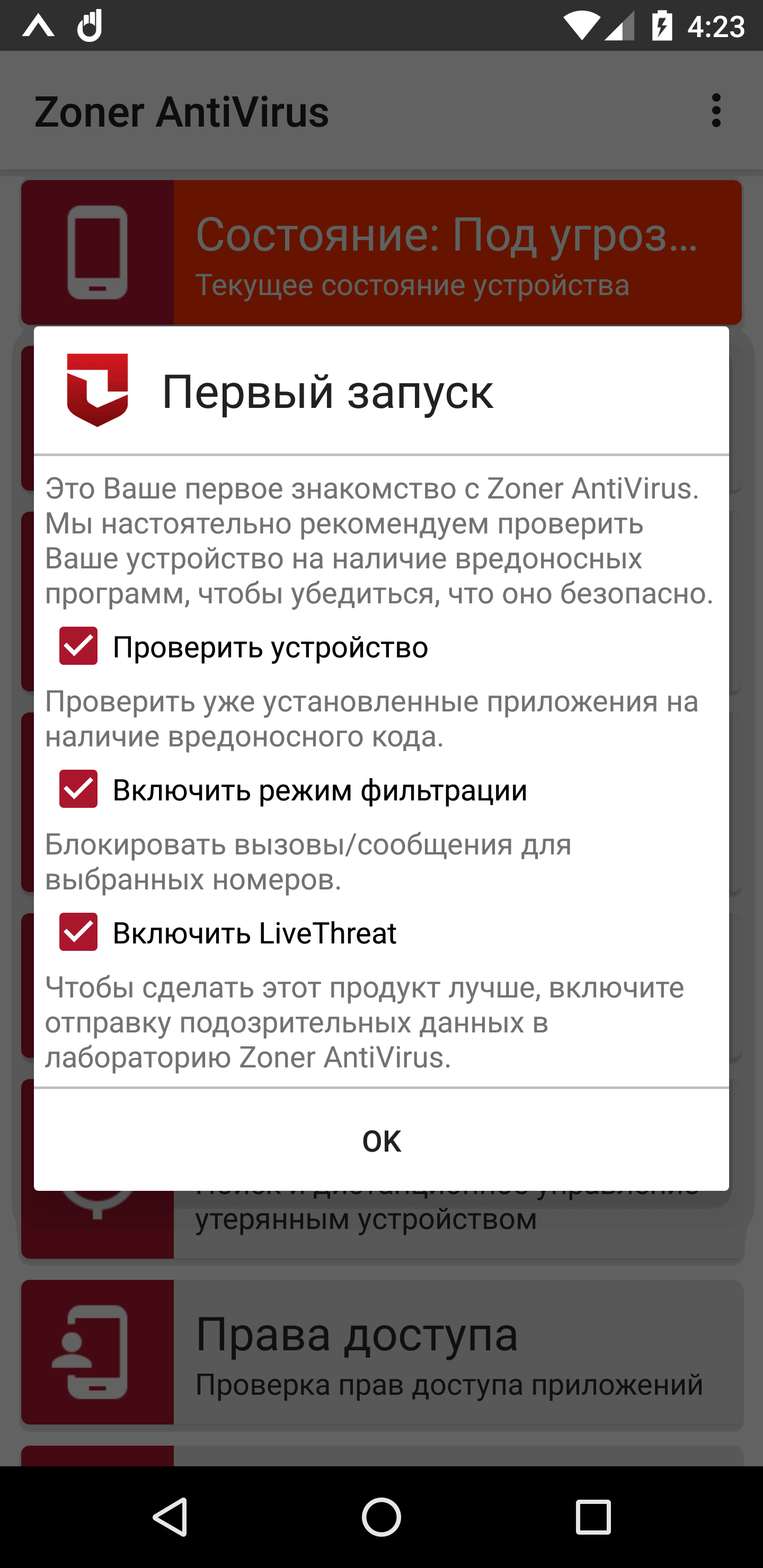Go to the home screen
Screen dimensions: 763x1568
click(381, 1516)
